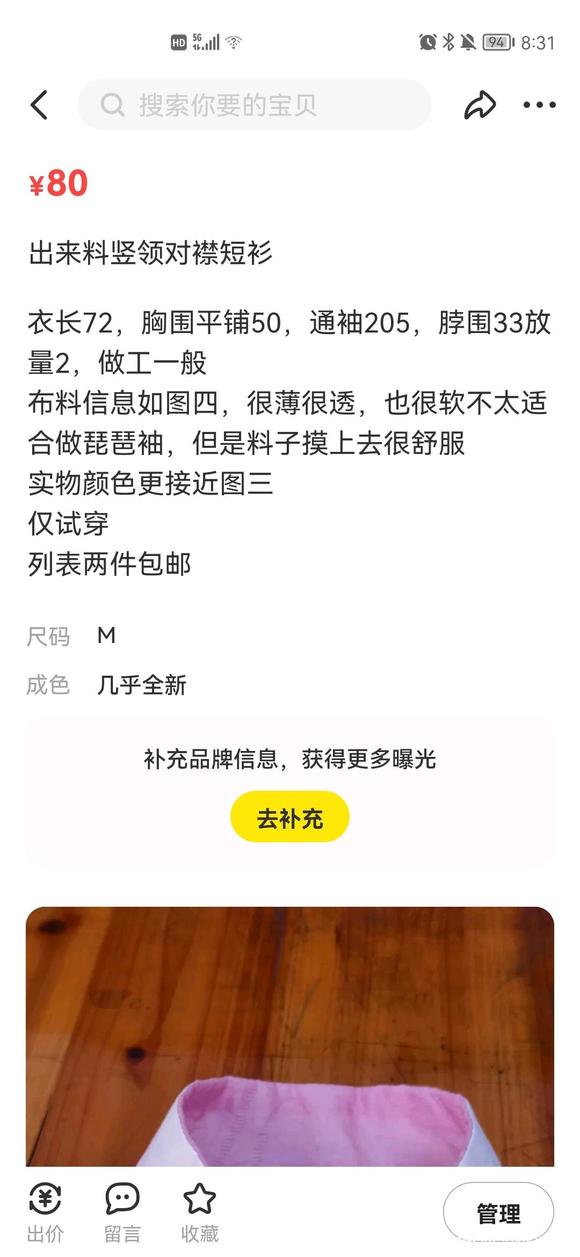The width and height of the screenshot is (580, 1257).
Task: Open the product photo of the pink collar
Action: tap(290, 1036)
